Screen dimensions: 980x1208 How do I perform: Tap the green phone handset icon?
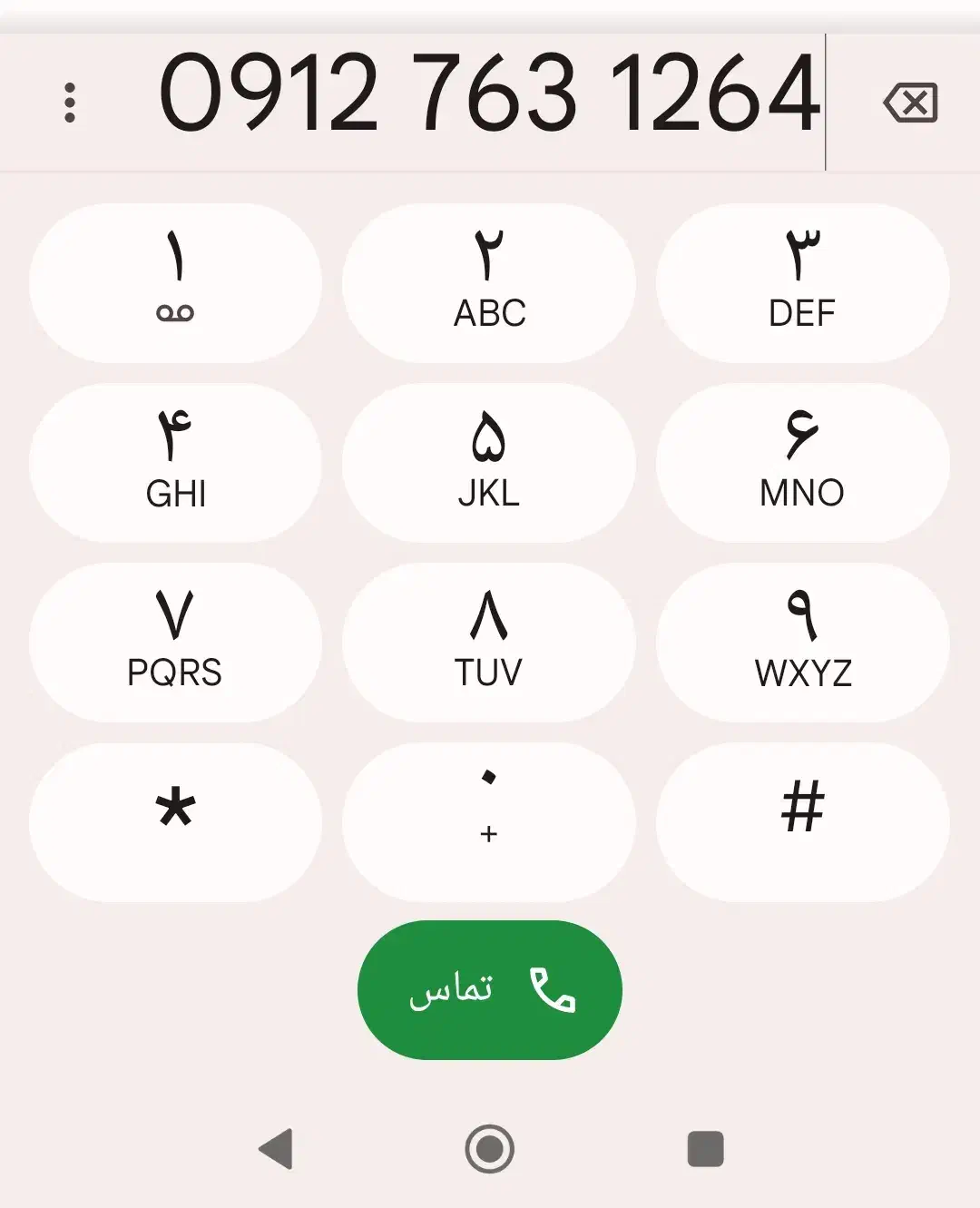point(555,989)
